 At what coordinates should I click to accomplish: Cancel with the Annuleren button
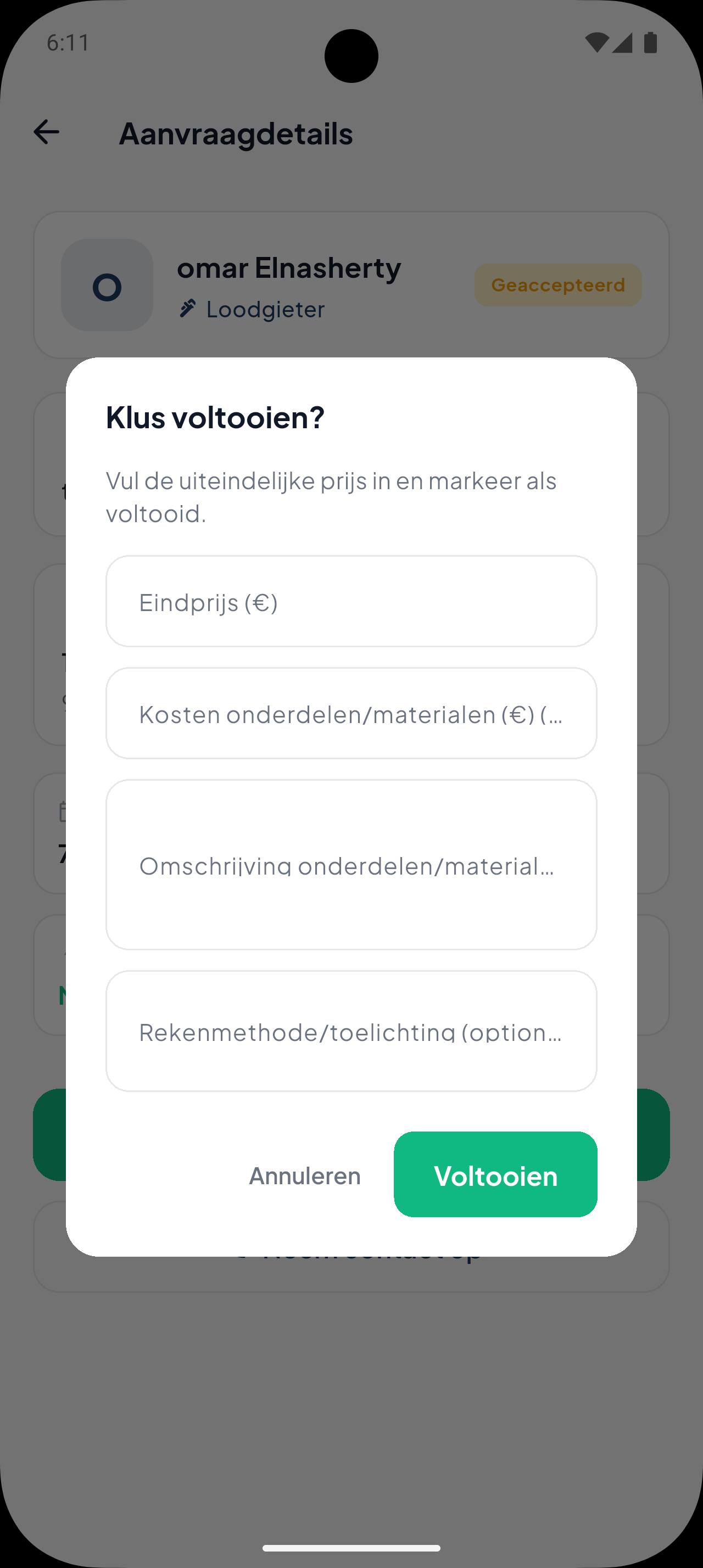(304, 1175)
